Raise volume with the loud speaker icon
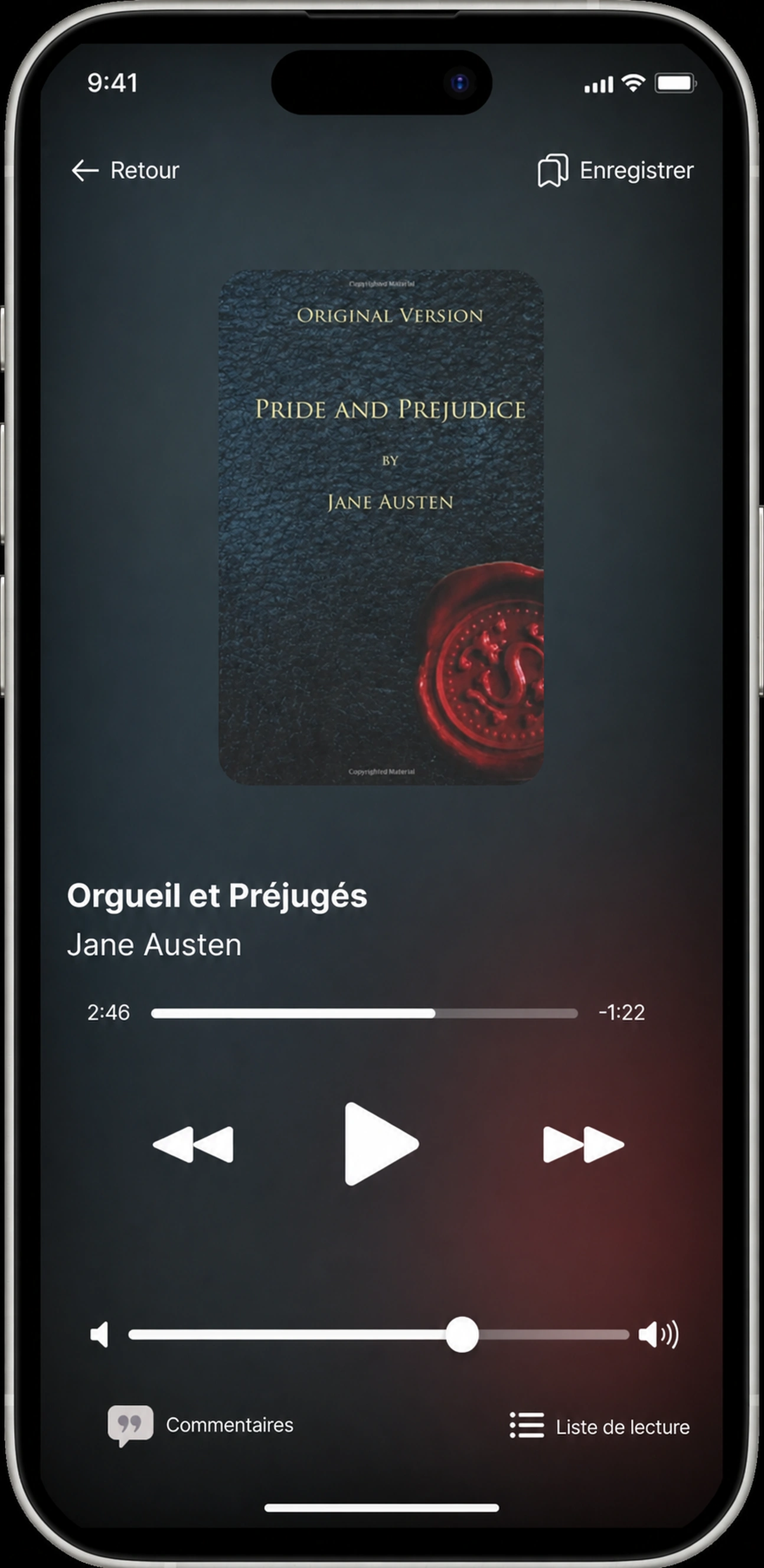The height and width of the screenshot is (1568, 764). click(x=658, y=1335)
